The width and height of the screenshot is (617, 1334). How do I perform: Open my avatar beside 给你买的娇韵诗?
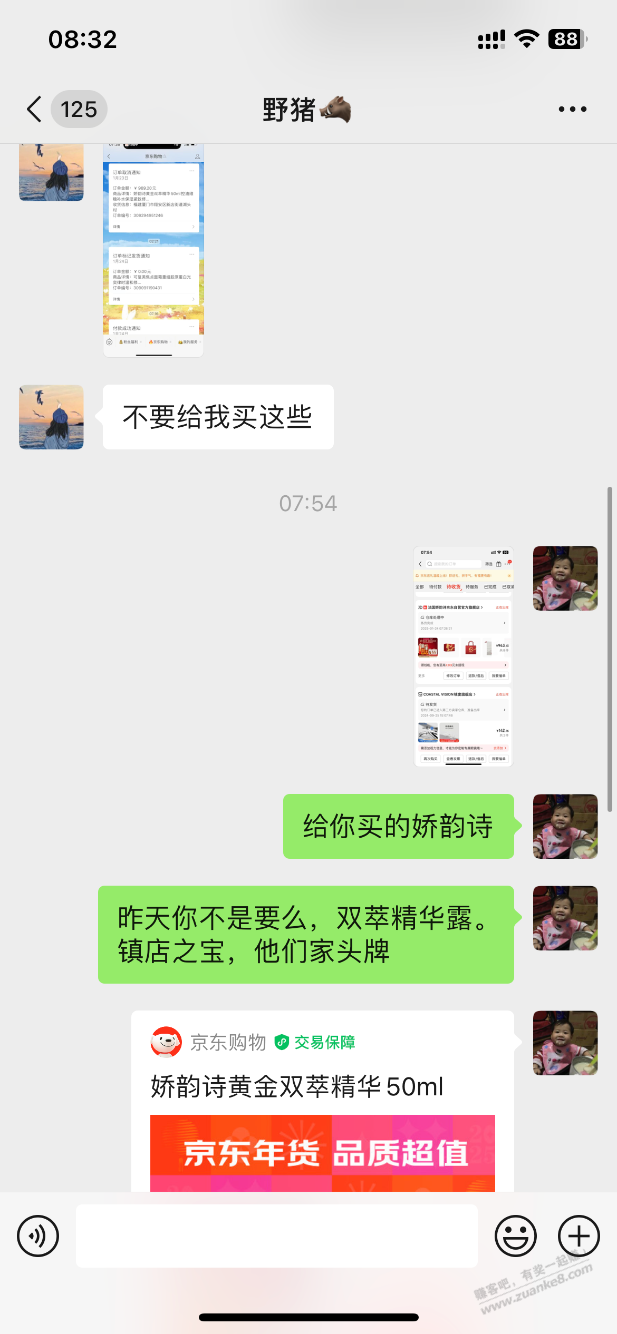tap(565, 827)
